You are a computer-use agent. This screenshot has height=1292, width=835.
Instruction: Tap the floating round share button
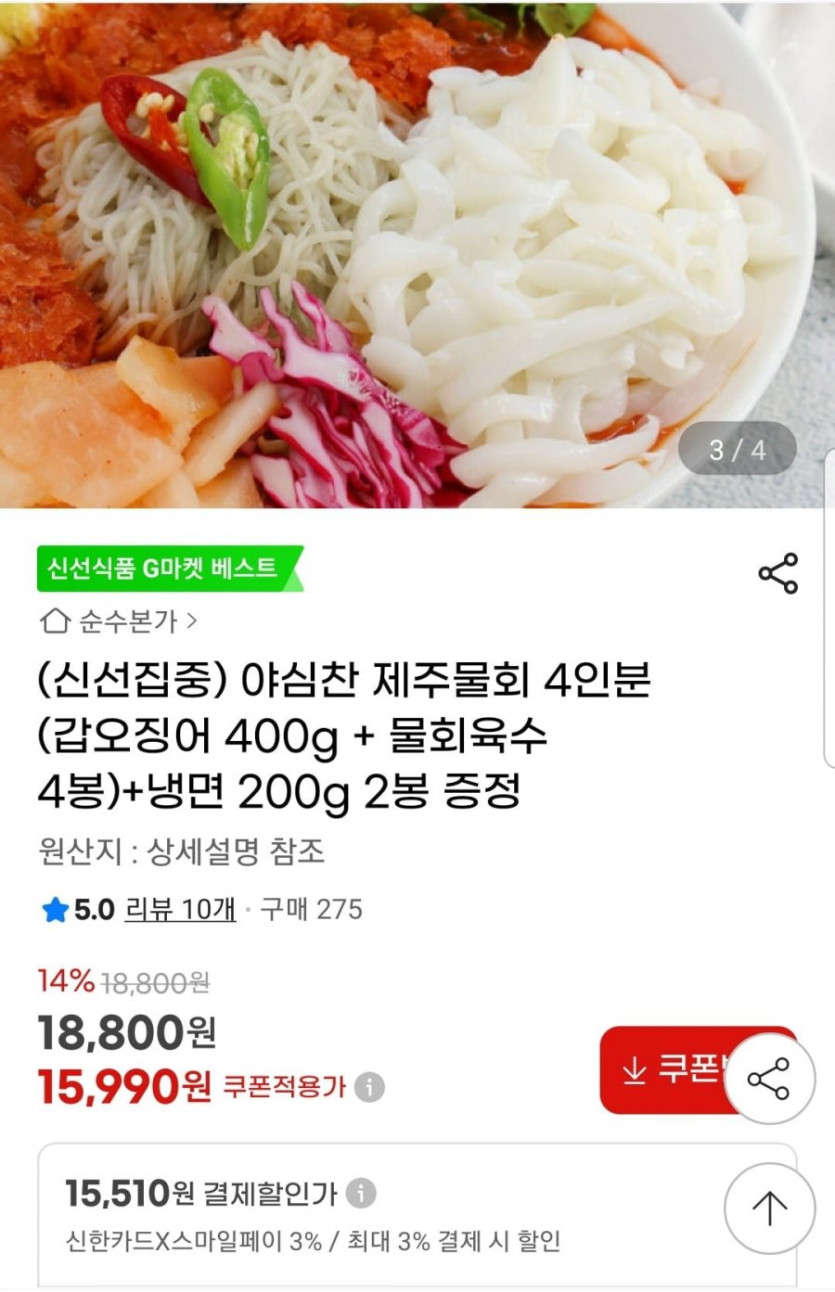769,1079
